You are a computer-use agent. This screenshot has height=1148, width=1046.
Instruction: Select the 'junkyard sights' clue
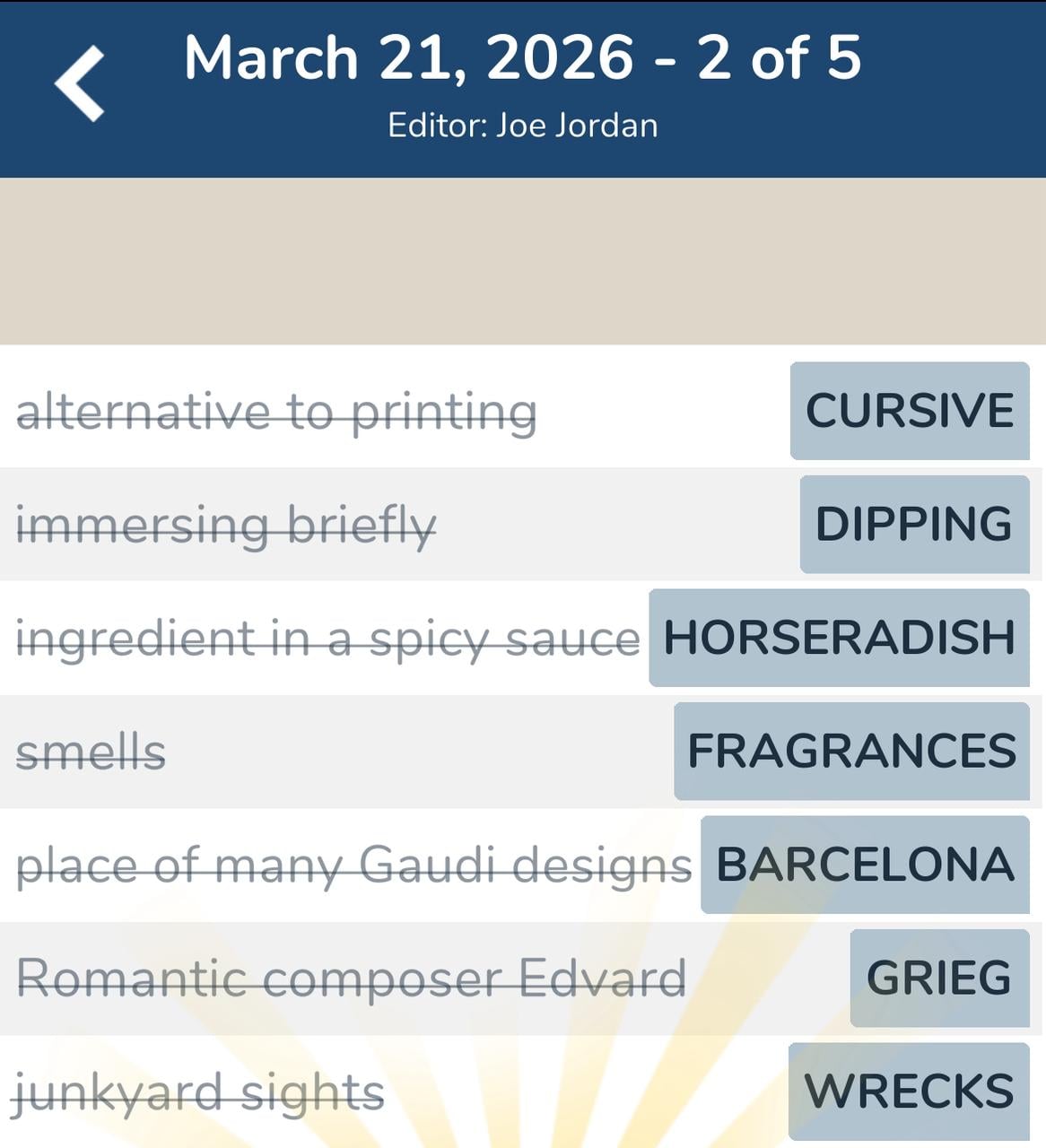203,1092
